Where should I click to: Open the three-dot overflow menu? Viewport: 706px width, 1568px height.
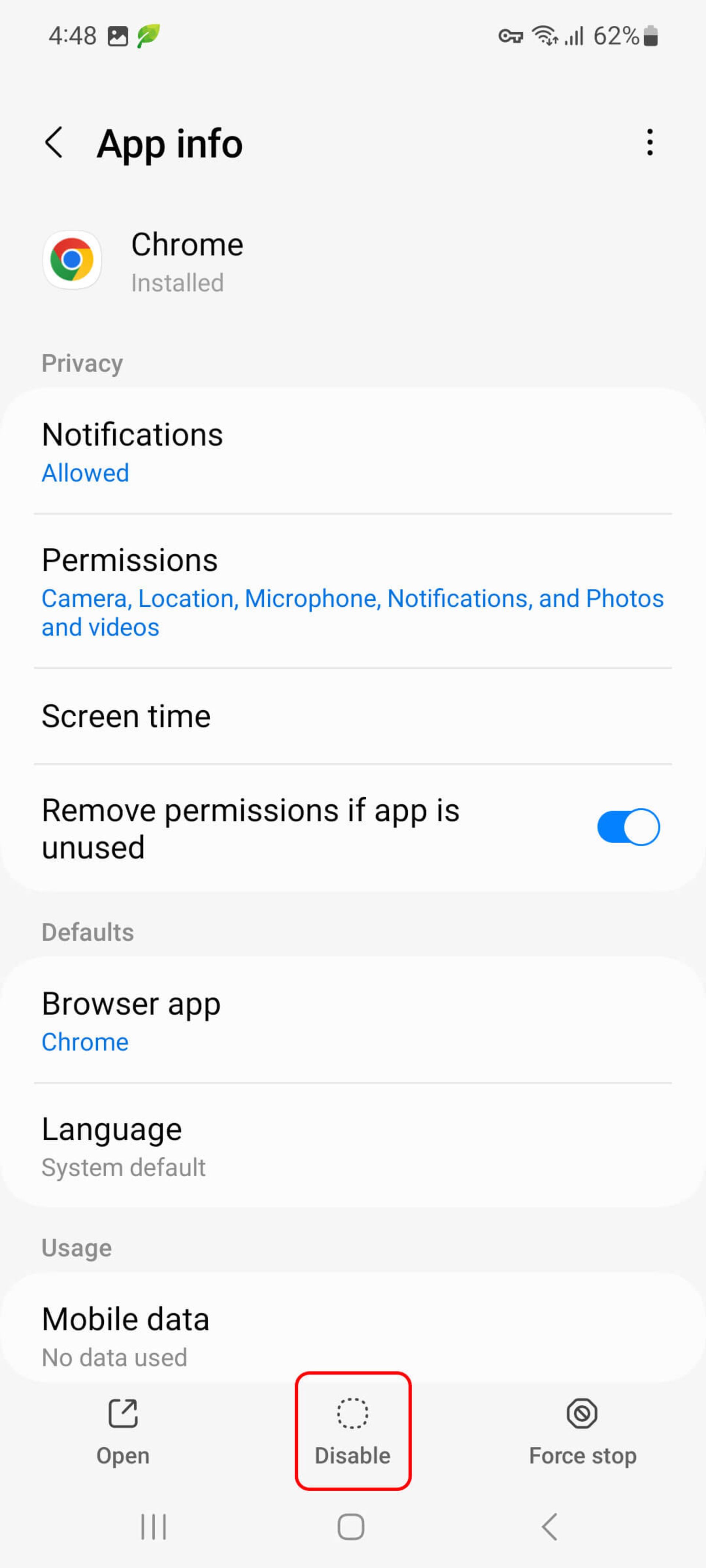pos(649,143)
